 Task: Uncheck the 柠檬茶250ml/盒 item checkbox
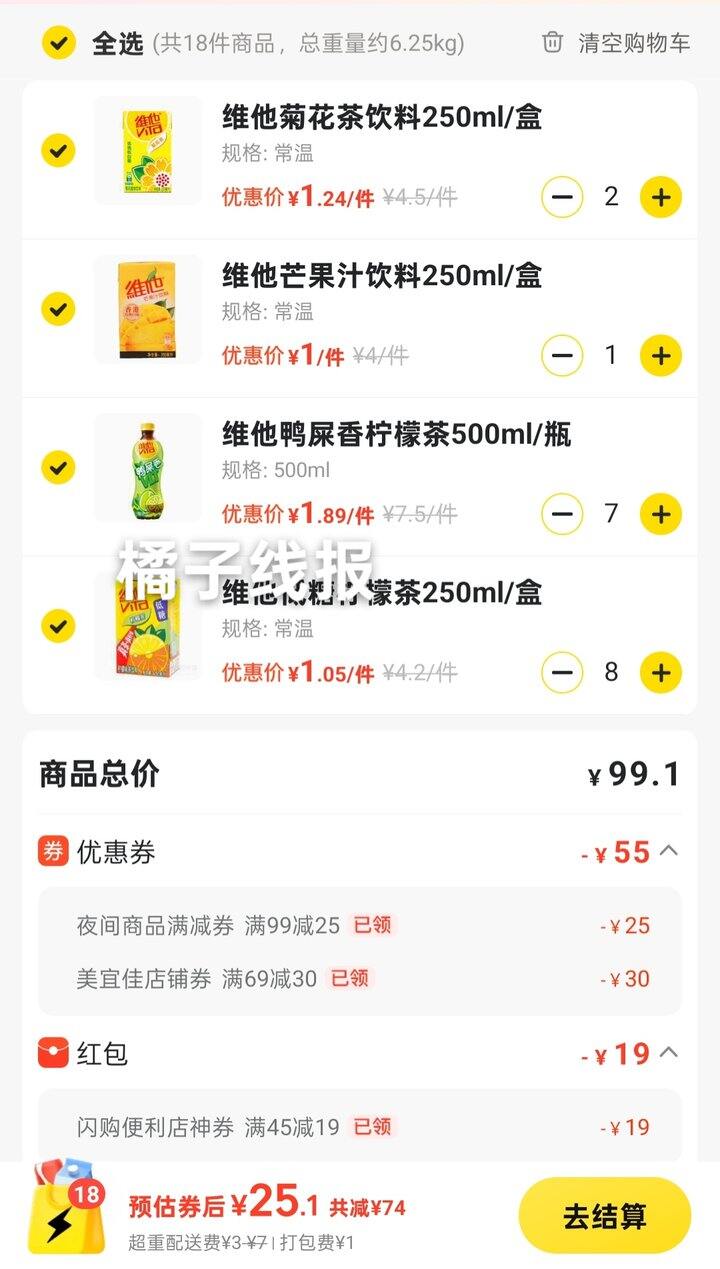(59, 626)
